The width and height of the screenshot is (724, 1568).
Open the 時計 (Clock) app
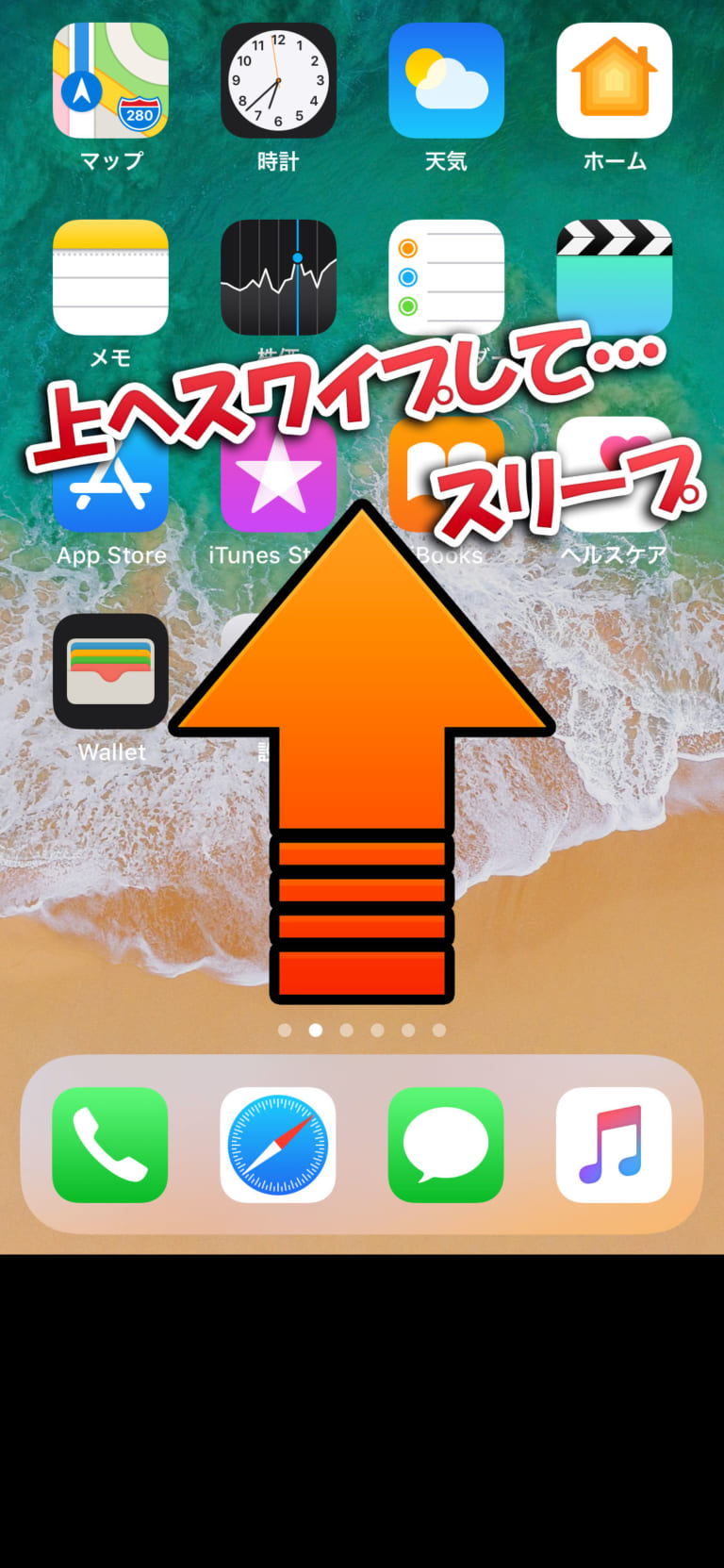[278, 80]
